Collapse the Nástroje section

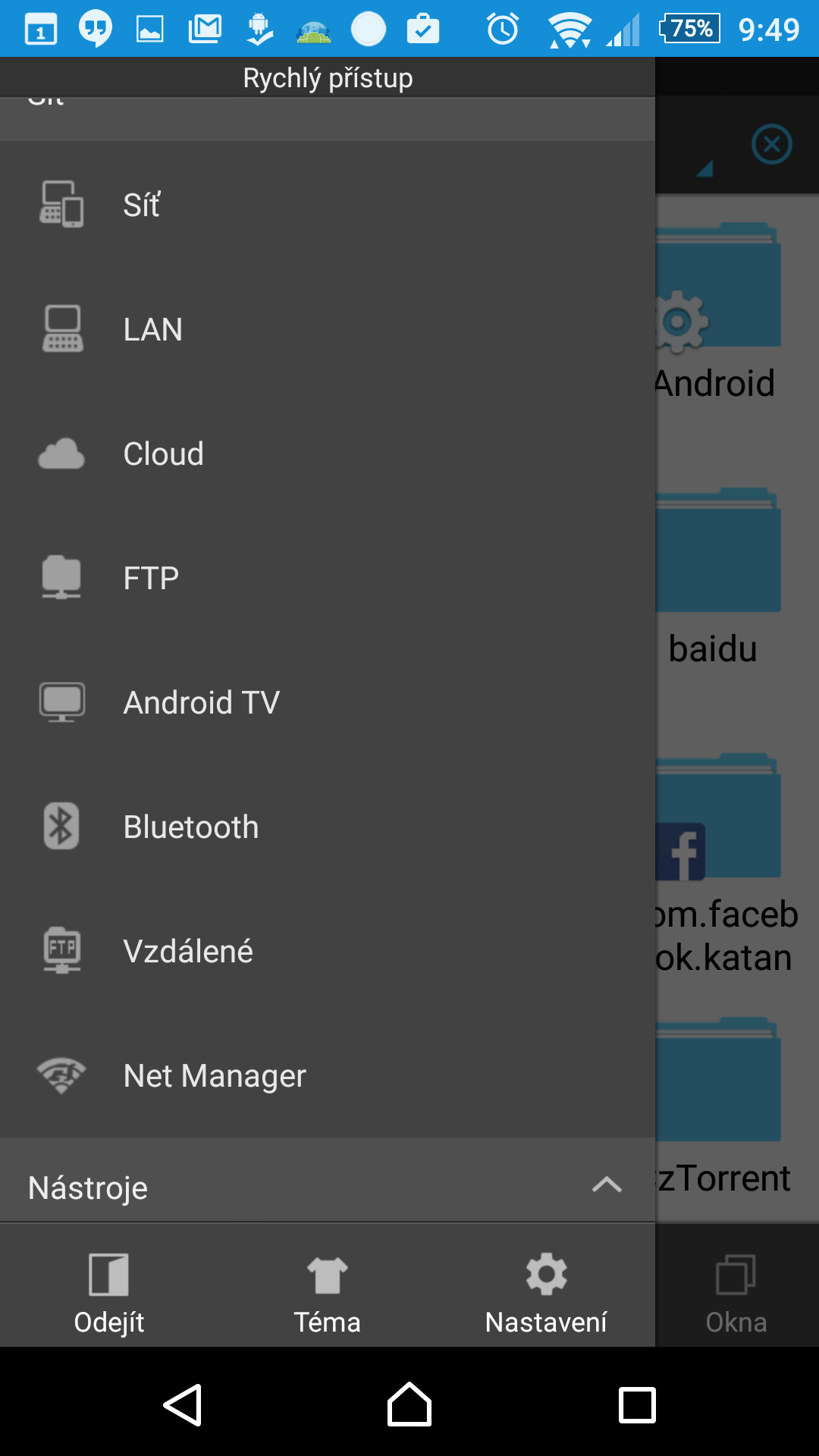coord(607,1185)
